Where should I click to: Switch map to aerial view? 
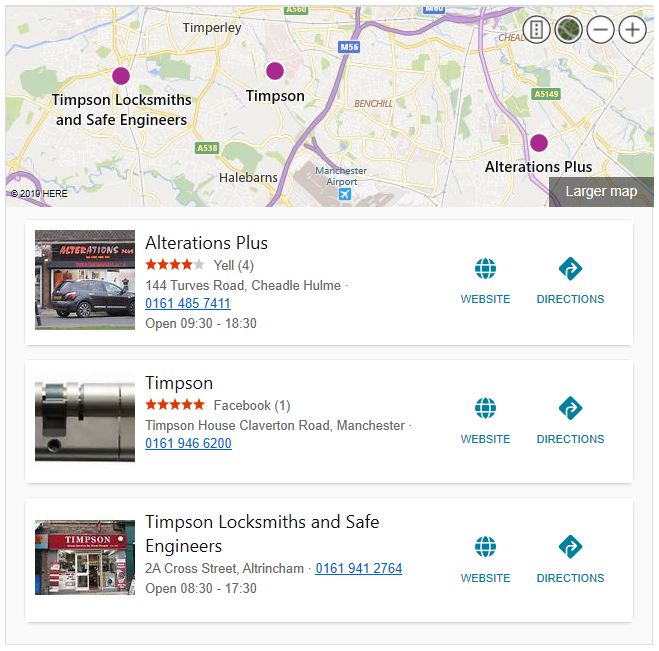coord(568,29)
